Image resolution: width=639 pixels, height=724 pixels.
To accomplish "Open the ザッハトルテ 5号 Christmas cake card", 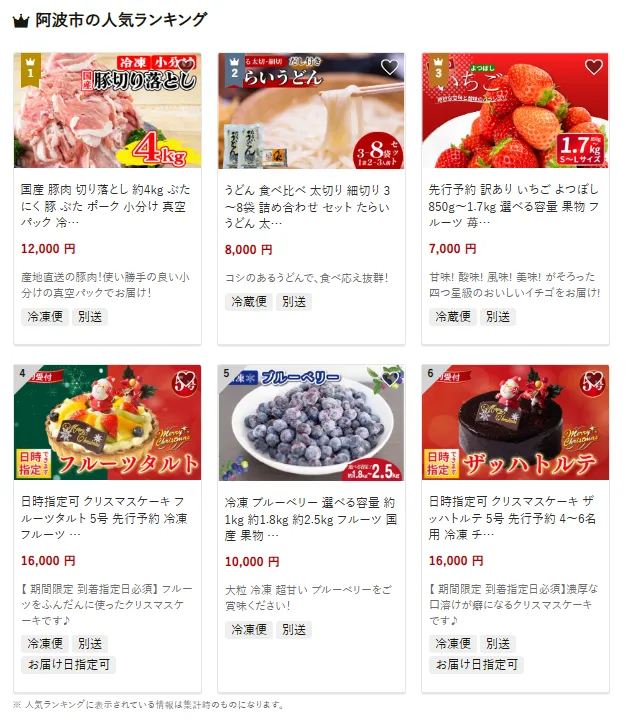I will coord(515,520).
